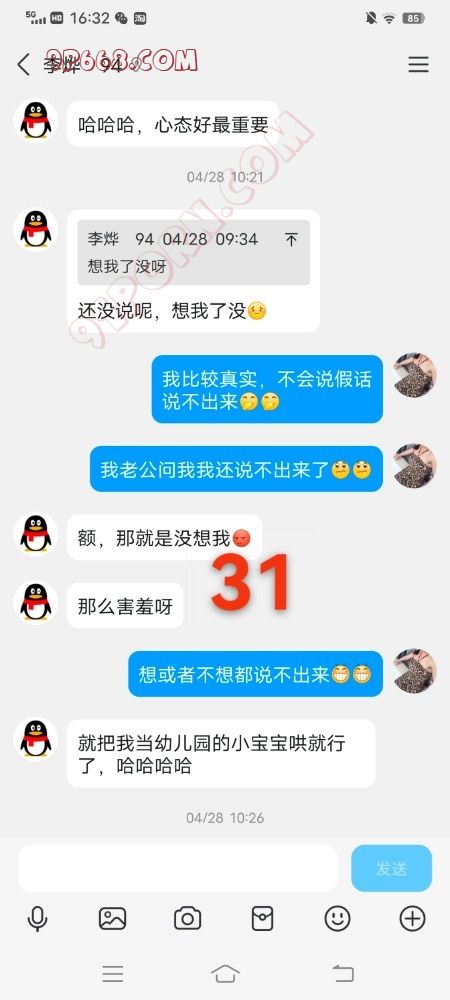This screenshot has height=1000, width=450.
Task: Open the red packet icon
Action: (263, 918)
